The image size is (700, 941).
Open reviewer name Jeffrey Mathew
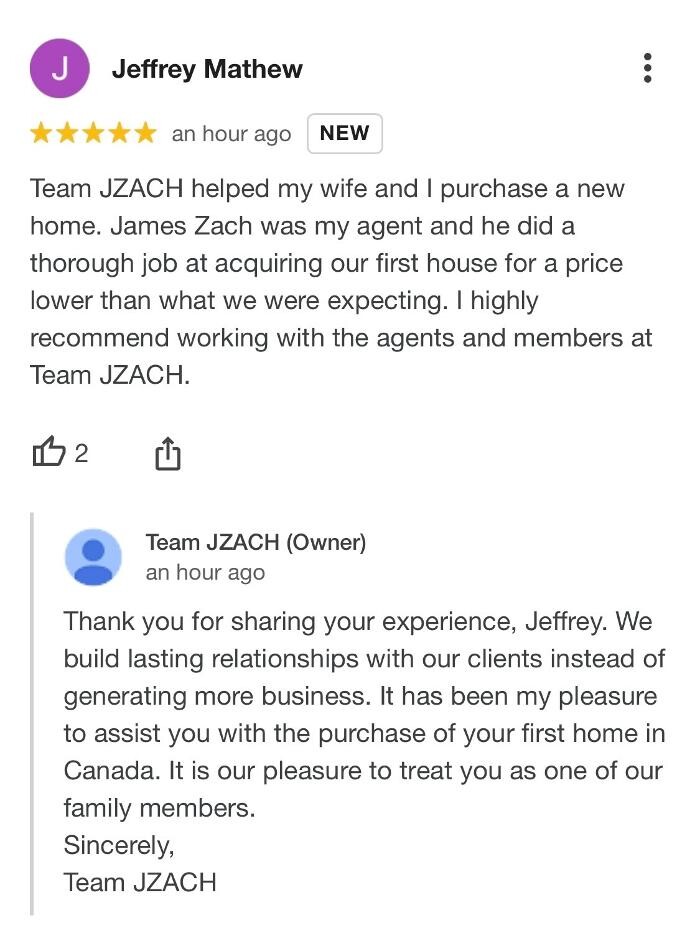tap(207, 69)
